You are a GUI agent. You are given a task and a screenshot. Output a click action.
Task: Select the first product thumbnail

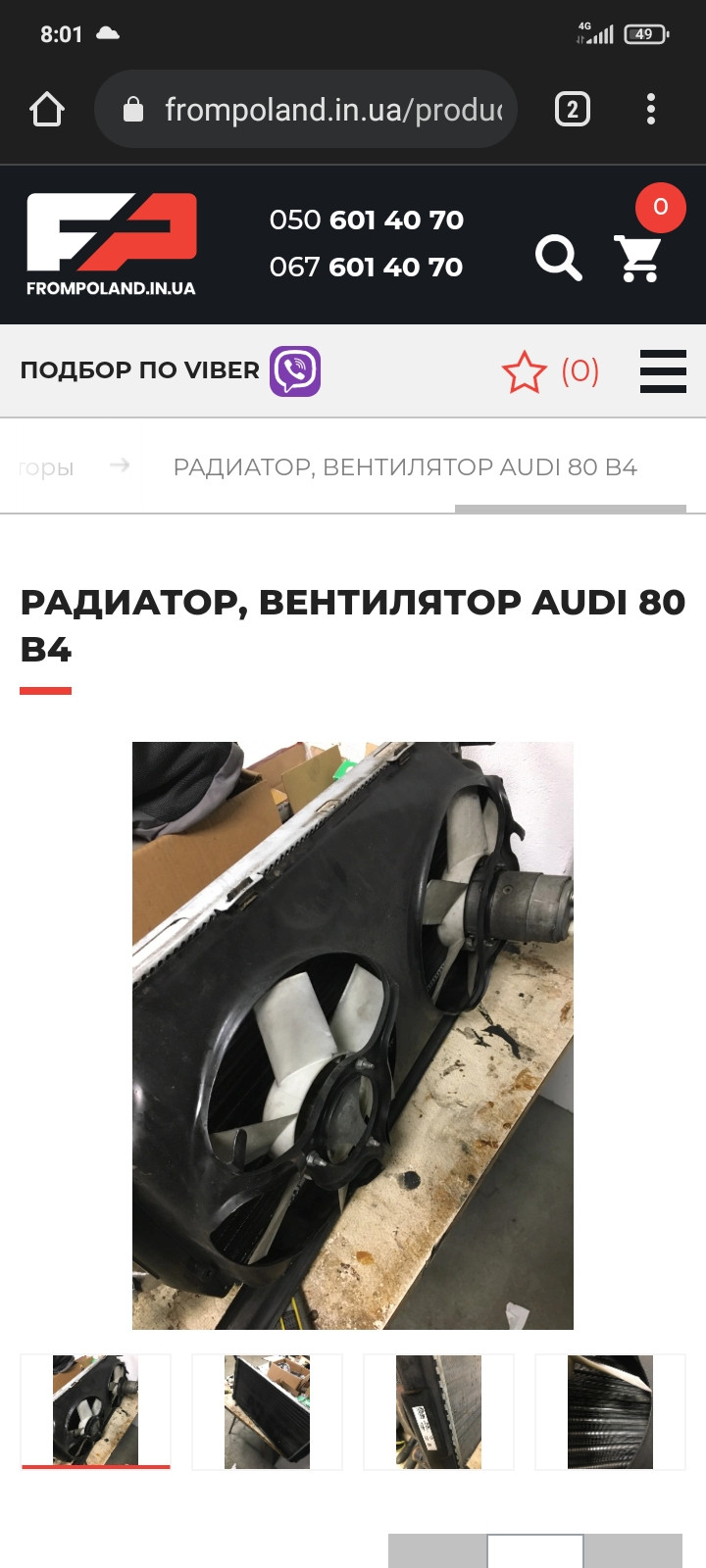tap(96, 1411)
